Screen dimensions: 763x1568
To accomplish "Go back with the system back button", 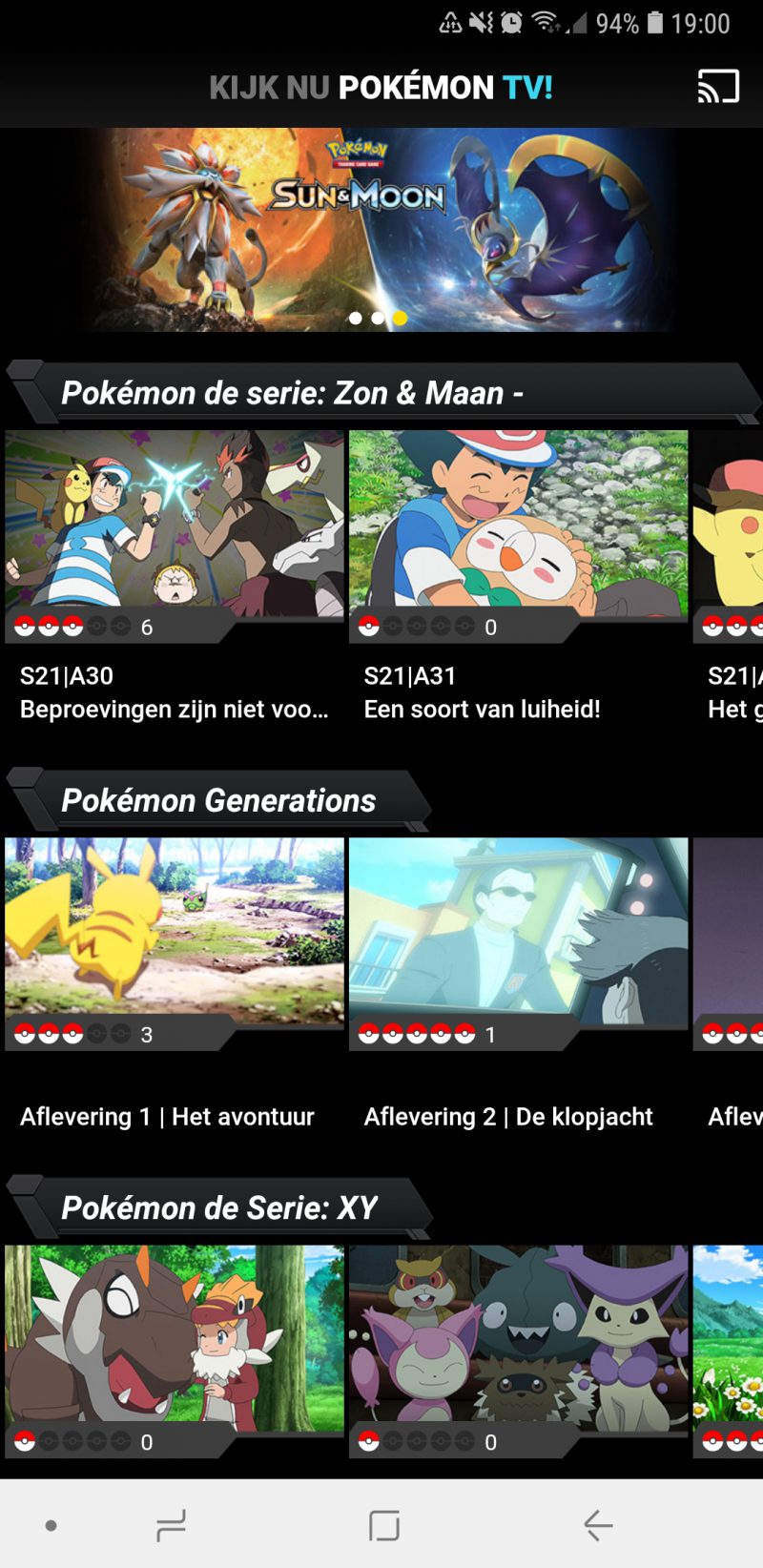I will (598, 1525).
